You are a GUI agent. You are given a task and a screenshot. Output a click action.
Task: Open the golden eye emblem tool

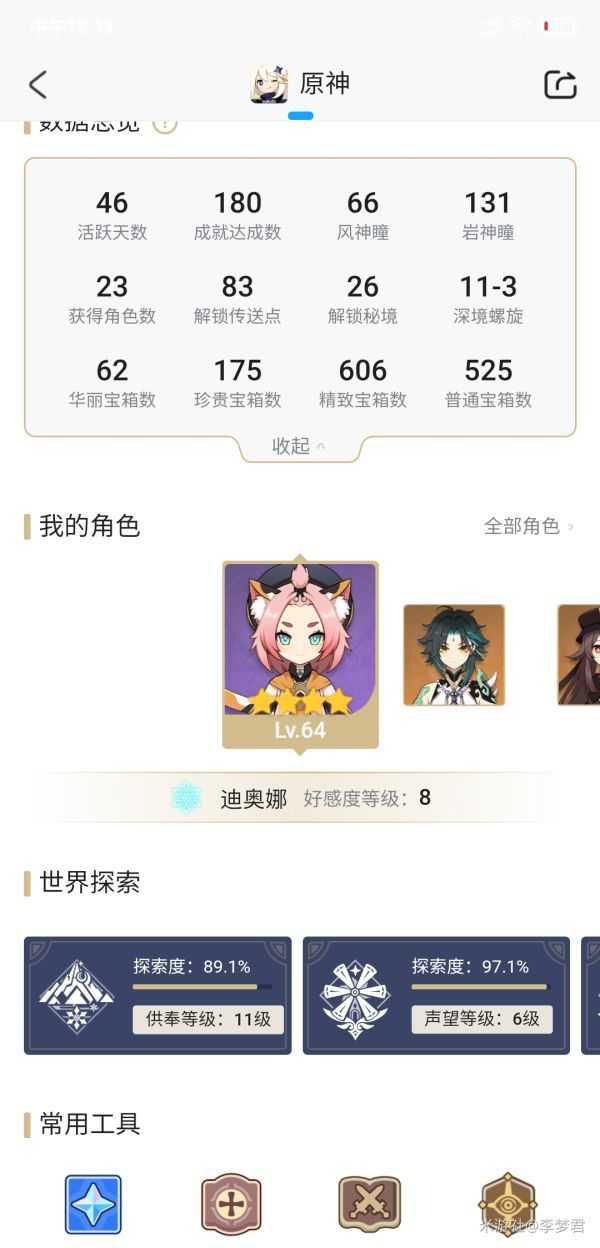click(x=507, y=1204)
